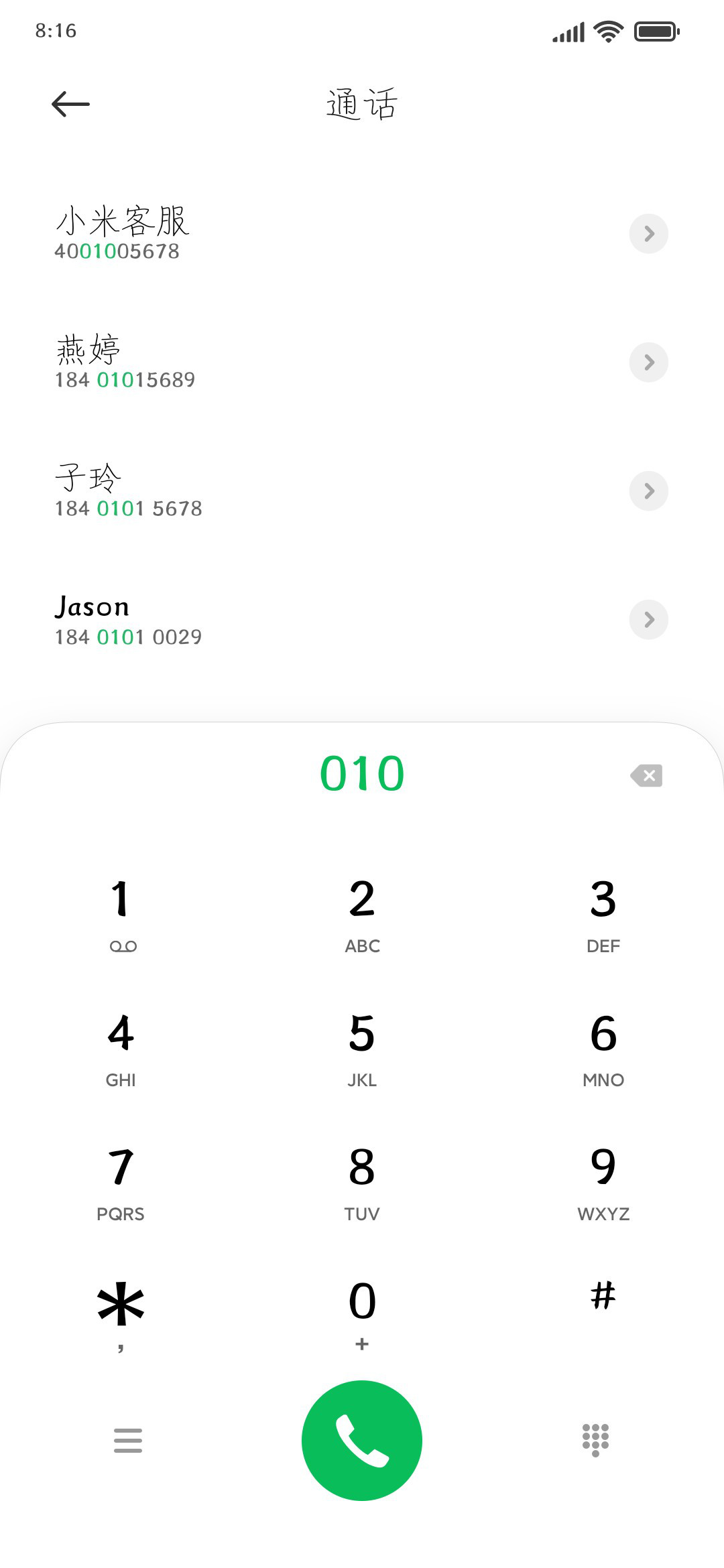Tap the 0 plus key
This screenshot has height=1568, width=724.
[x=362, y=1315]
